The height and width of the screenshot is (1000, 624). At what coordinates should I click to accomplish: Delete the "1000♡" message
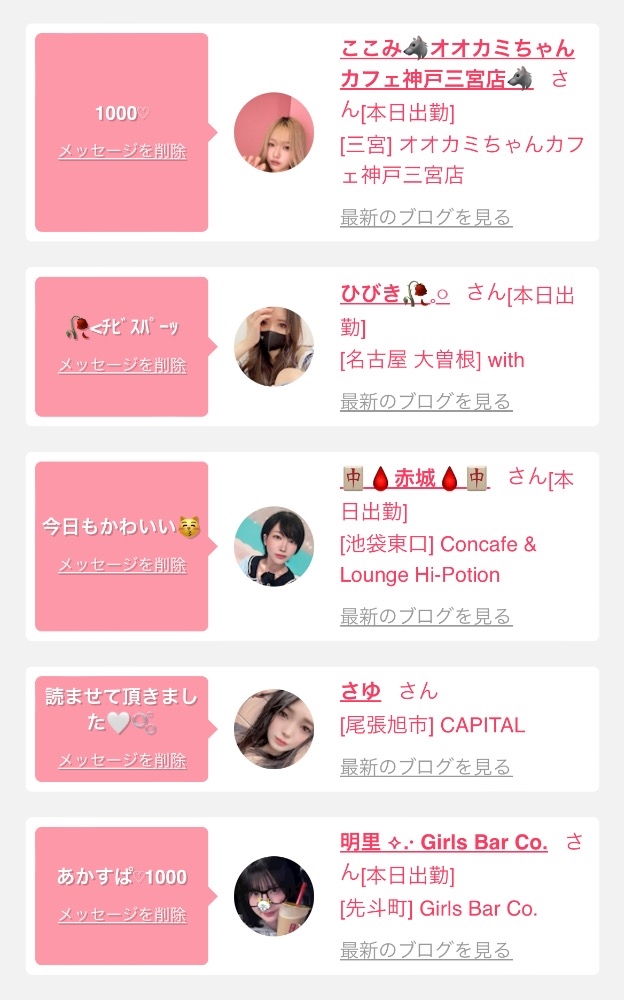pos(123,151)
